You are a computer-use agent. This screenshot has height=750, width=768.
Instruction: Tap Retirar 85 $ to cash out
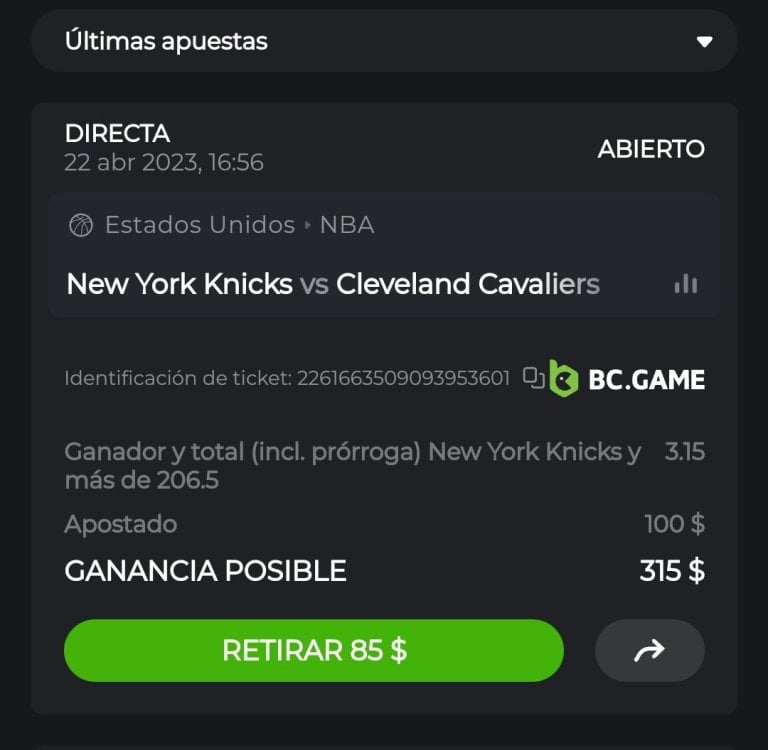(314, 651)
